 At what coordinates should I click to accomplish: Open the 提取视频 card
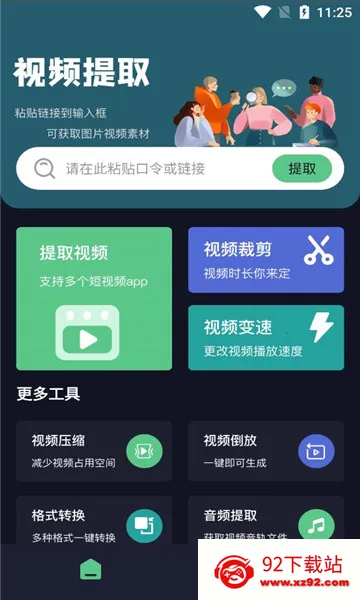coord(94,298)
